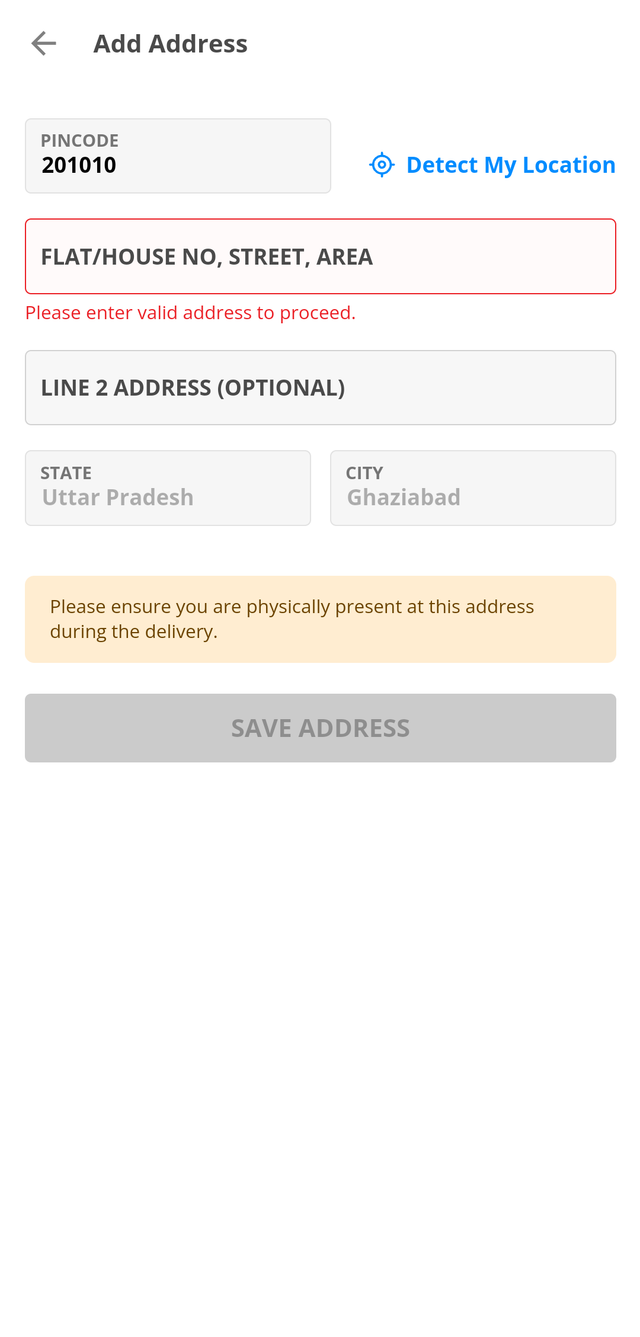Select the City field

[x=472, y=488]
